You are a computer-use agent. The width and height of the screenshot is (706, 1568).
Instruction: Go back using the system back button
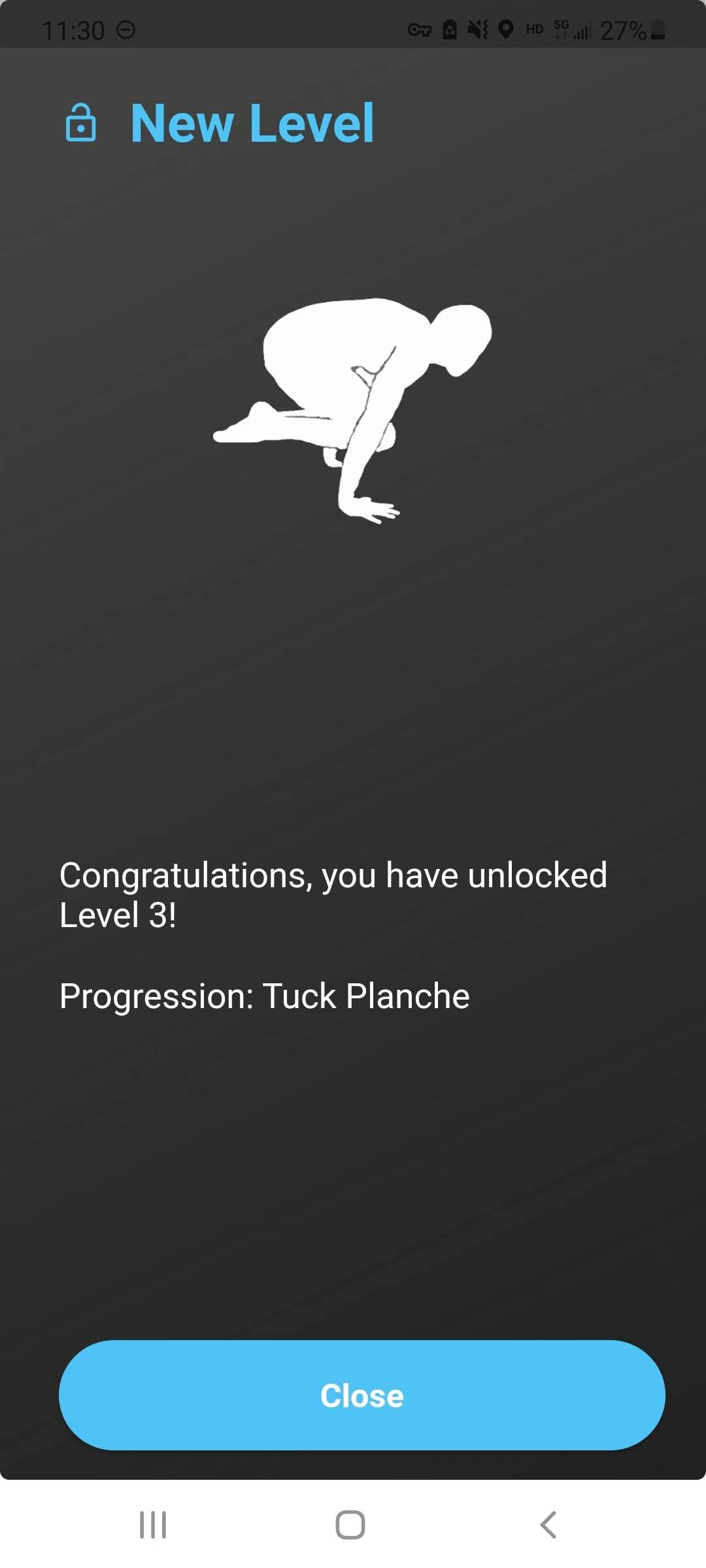[x=548, y=1525]
